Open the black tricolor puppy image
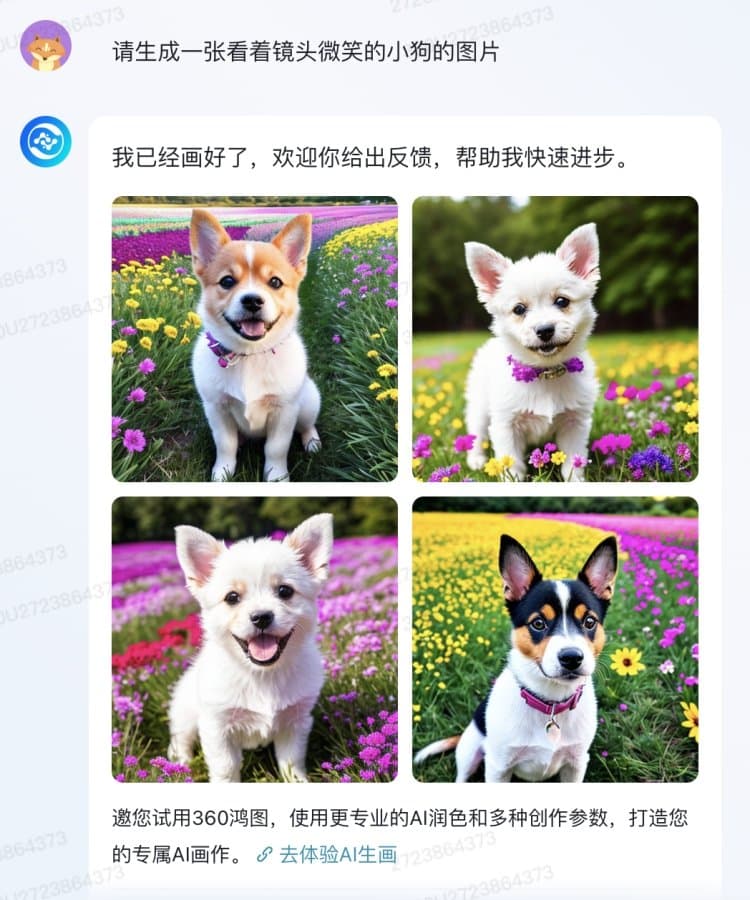 pyautogui.click(x=555, y=639)
